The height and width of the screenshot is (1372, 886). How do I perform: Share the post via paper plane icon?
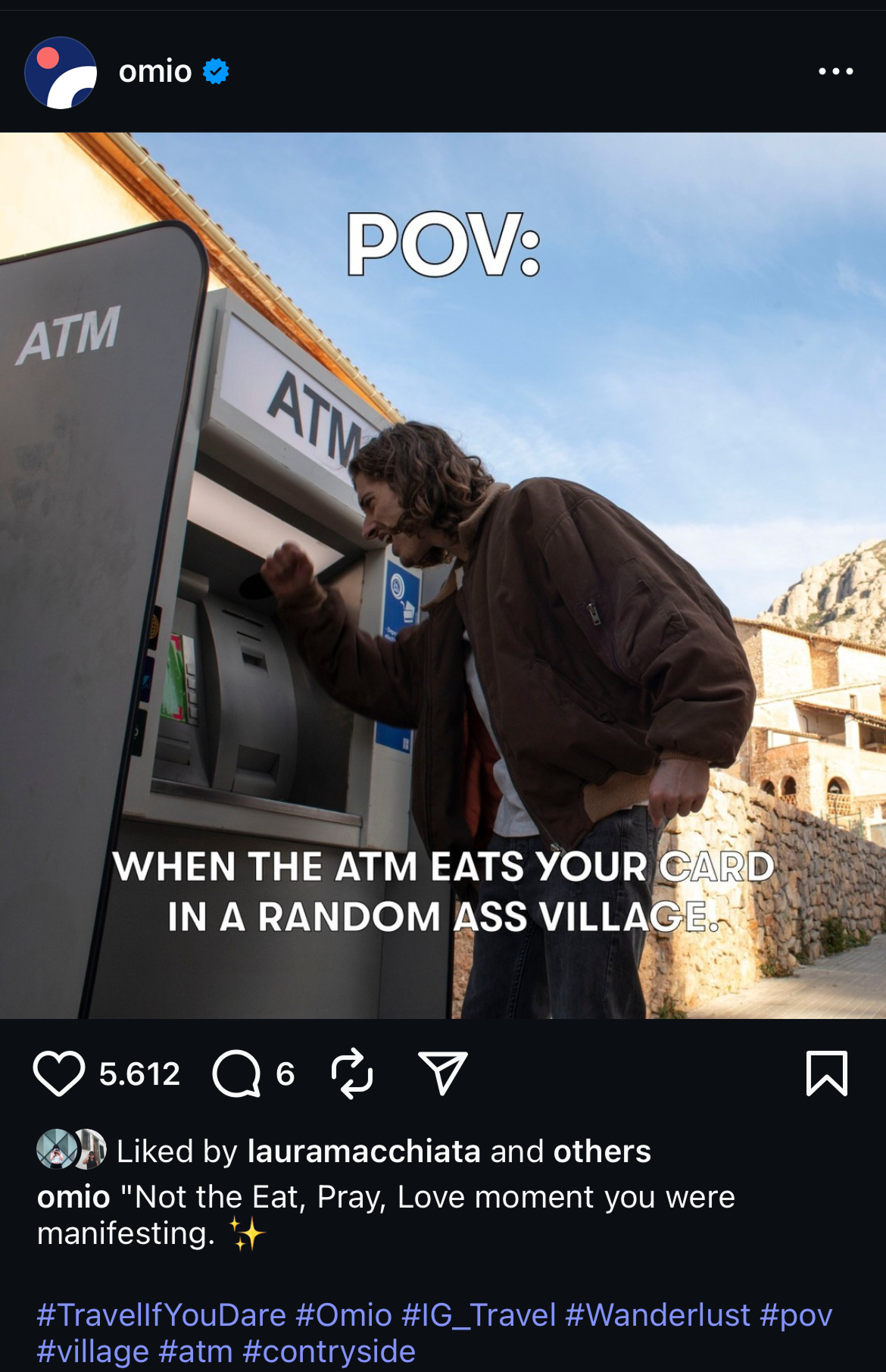tap(443, 1074)
